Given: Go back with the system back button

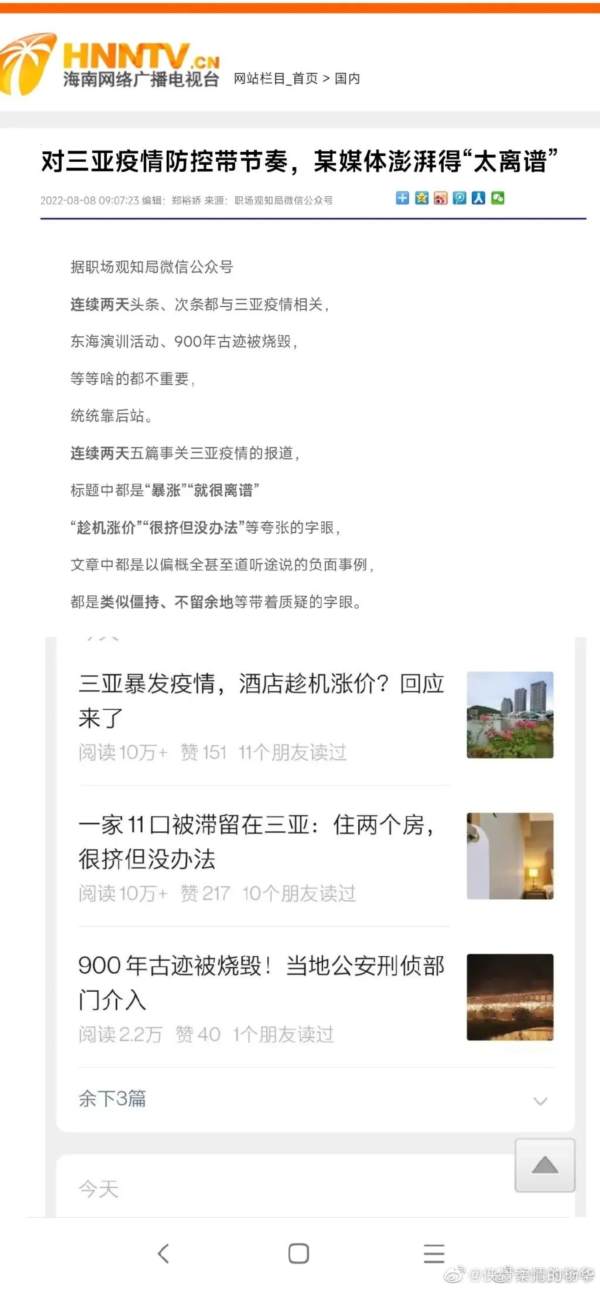Looking at the screenshot, I should click(163, 1253).
